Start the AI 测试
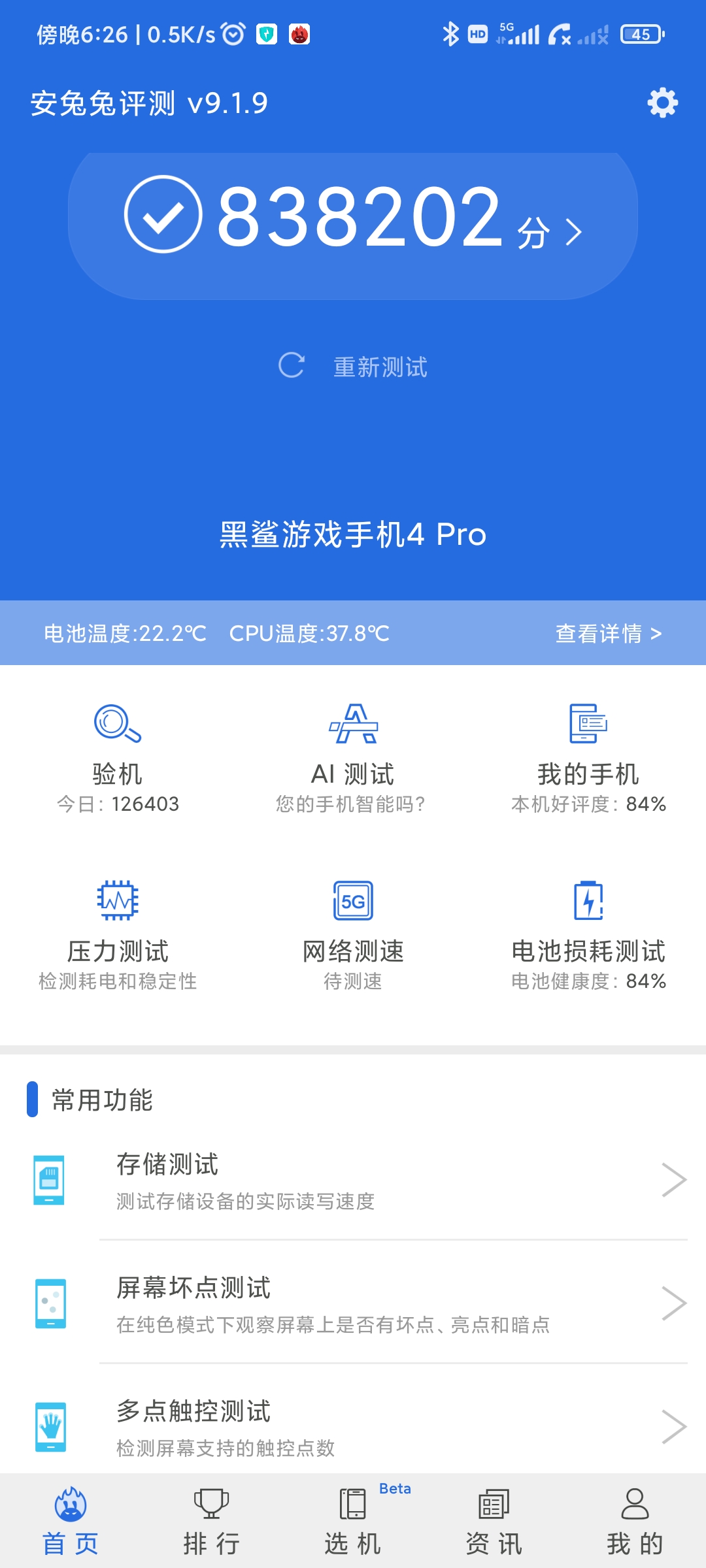Screen dimensions: 706x1568 point(353,759)
